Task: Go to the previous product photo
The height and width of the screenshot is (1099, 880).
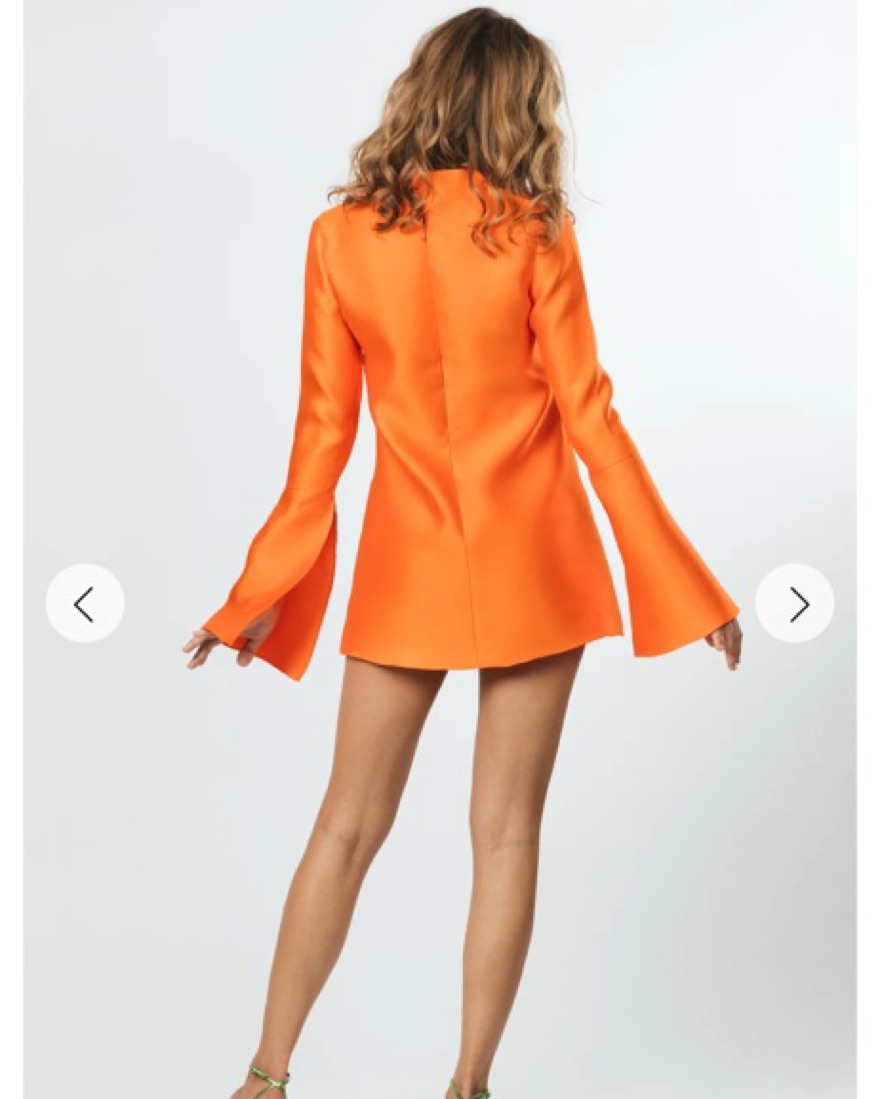Action: 85,604
